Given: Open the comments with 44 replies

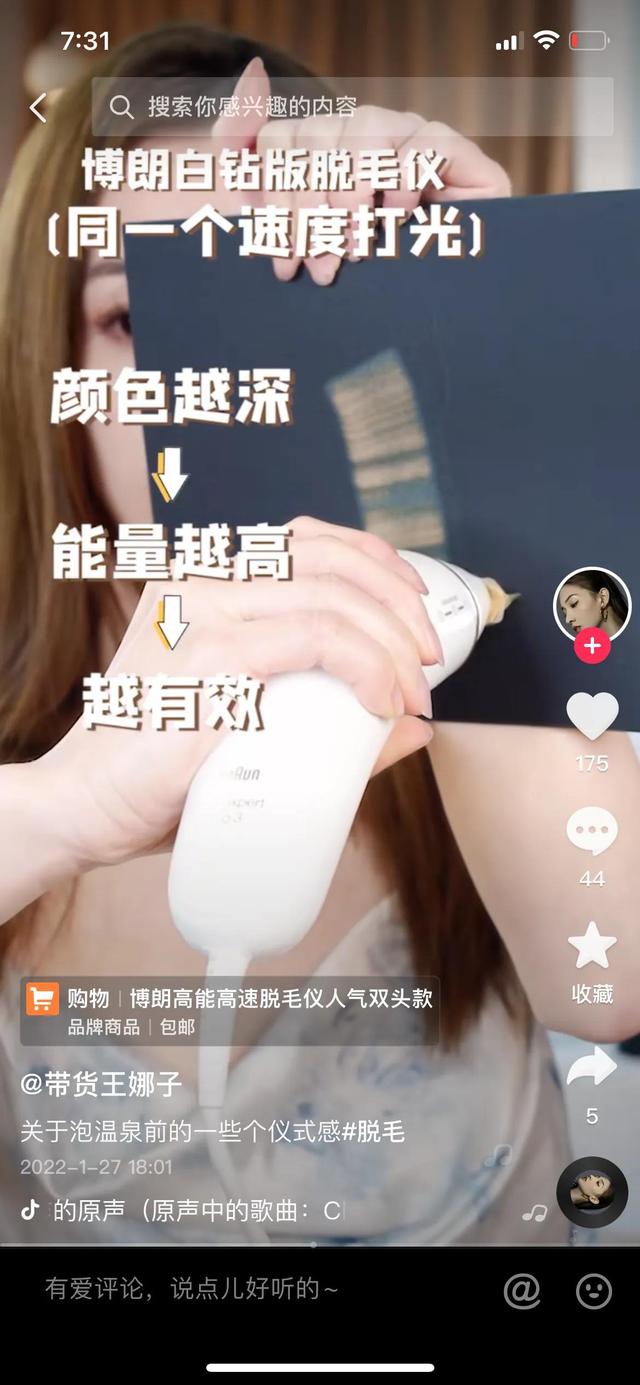Looking at the screenshot, I should click(592, 832).
